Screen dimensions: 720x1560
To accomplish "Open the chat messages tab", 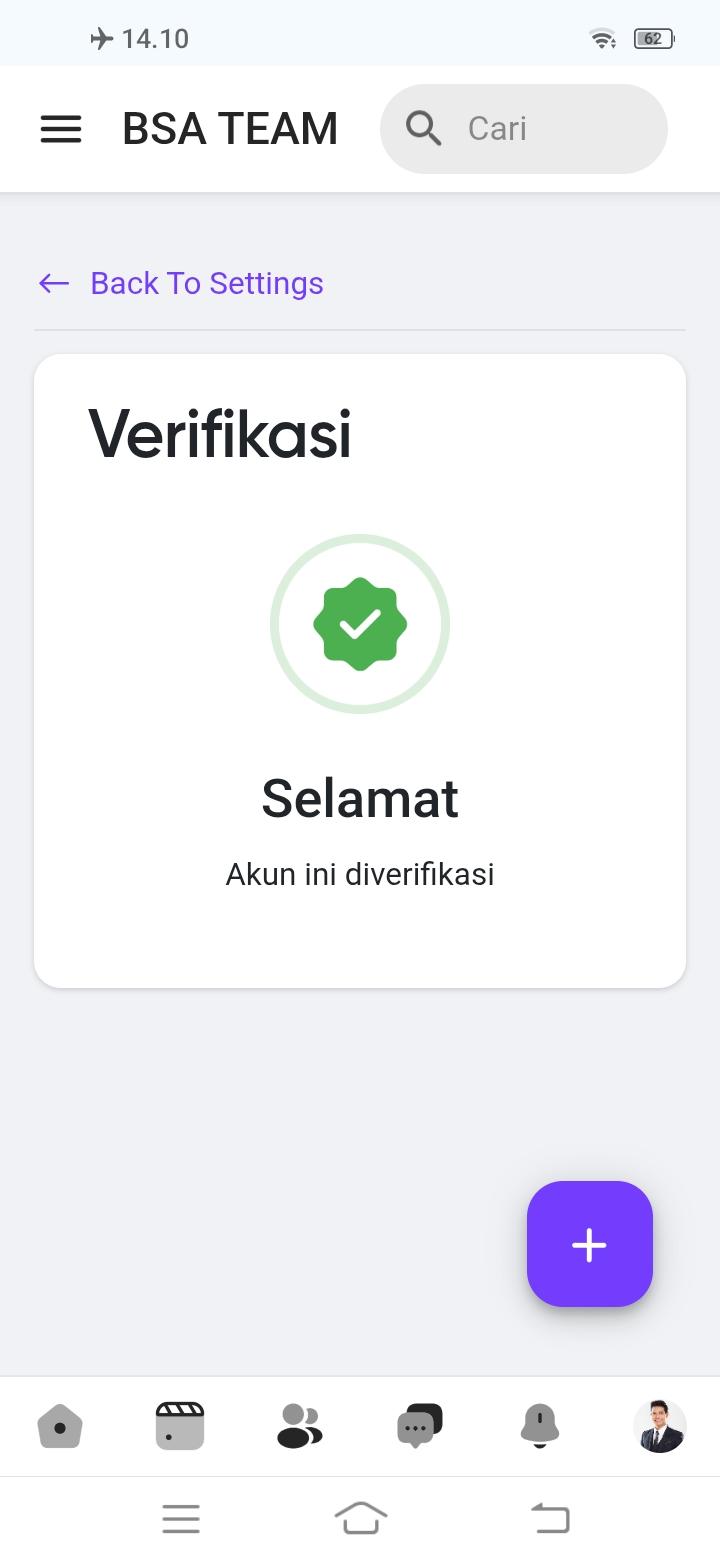I will (x=419, y=1426).
